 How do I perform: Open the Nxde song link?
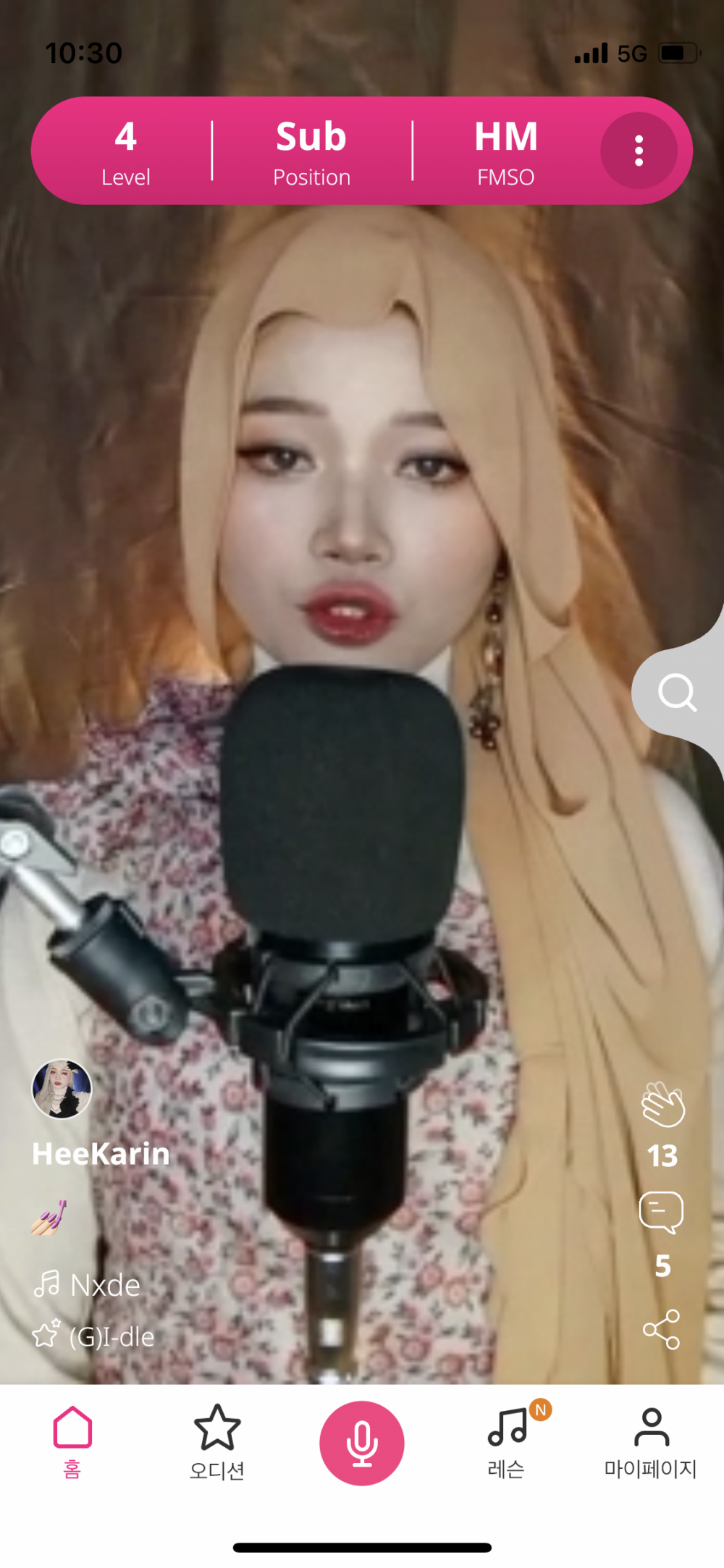[104, 1286]
